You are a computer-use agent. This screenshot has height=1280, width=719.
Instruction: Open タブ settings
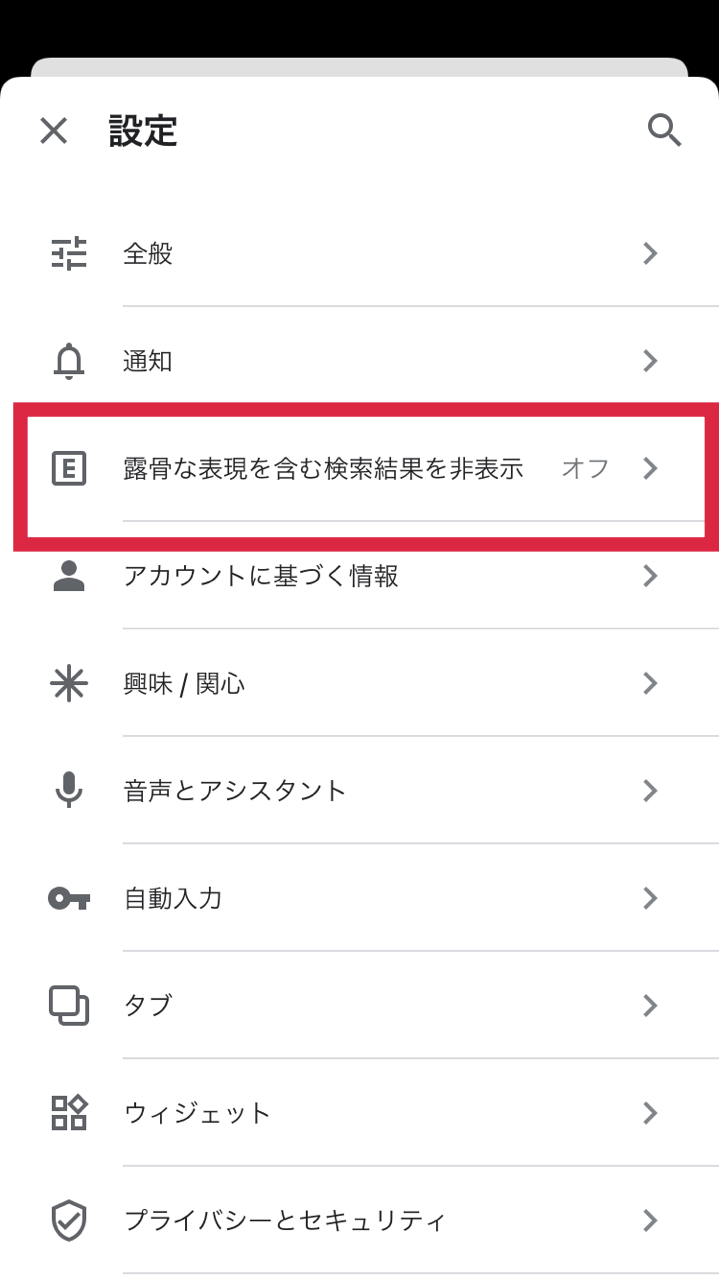360,1005
